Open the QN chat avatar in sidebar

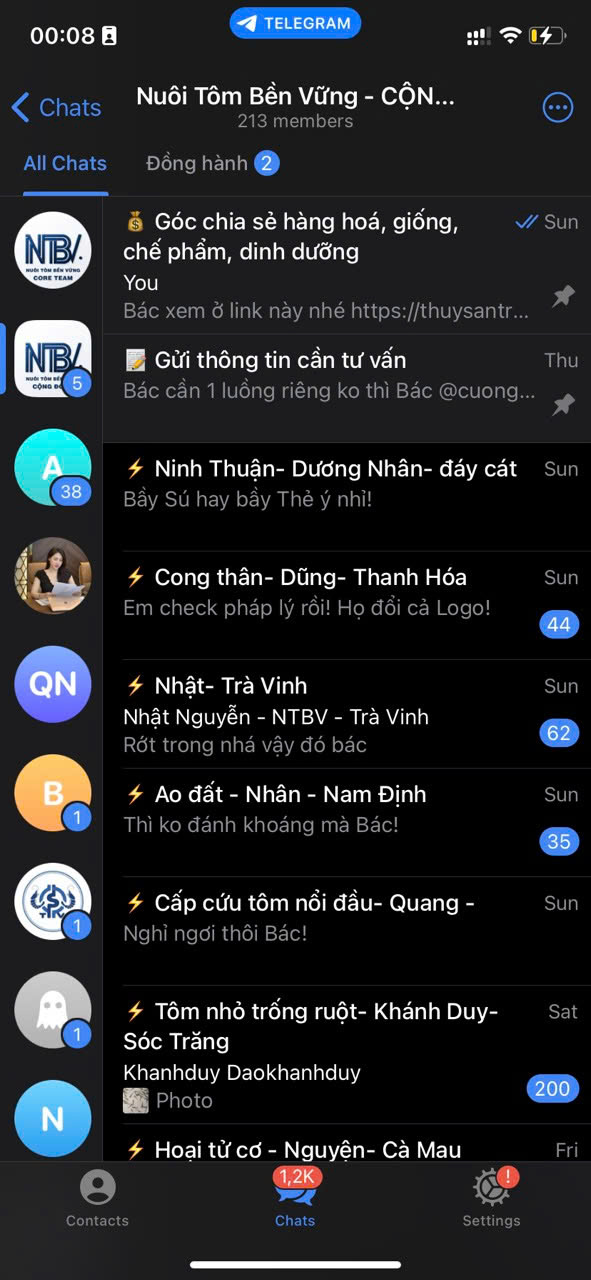53,684
